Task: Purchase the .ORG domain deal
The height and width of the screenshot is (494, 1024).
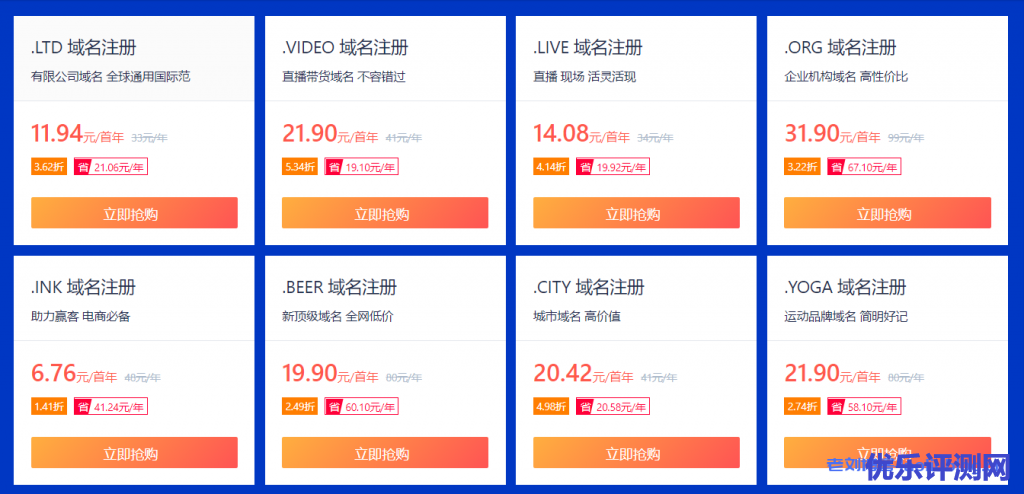Action: 887,213
